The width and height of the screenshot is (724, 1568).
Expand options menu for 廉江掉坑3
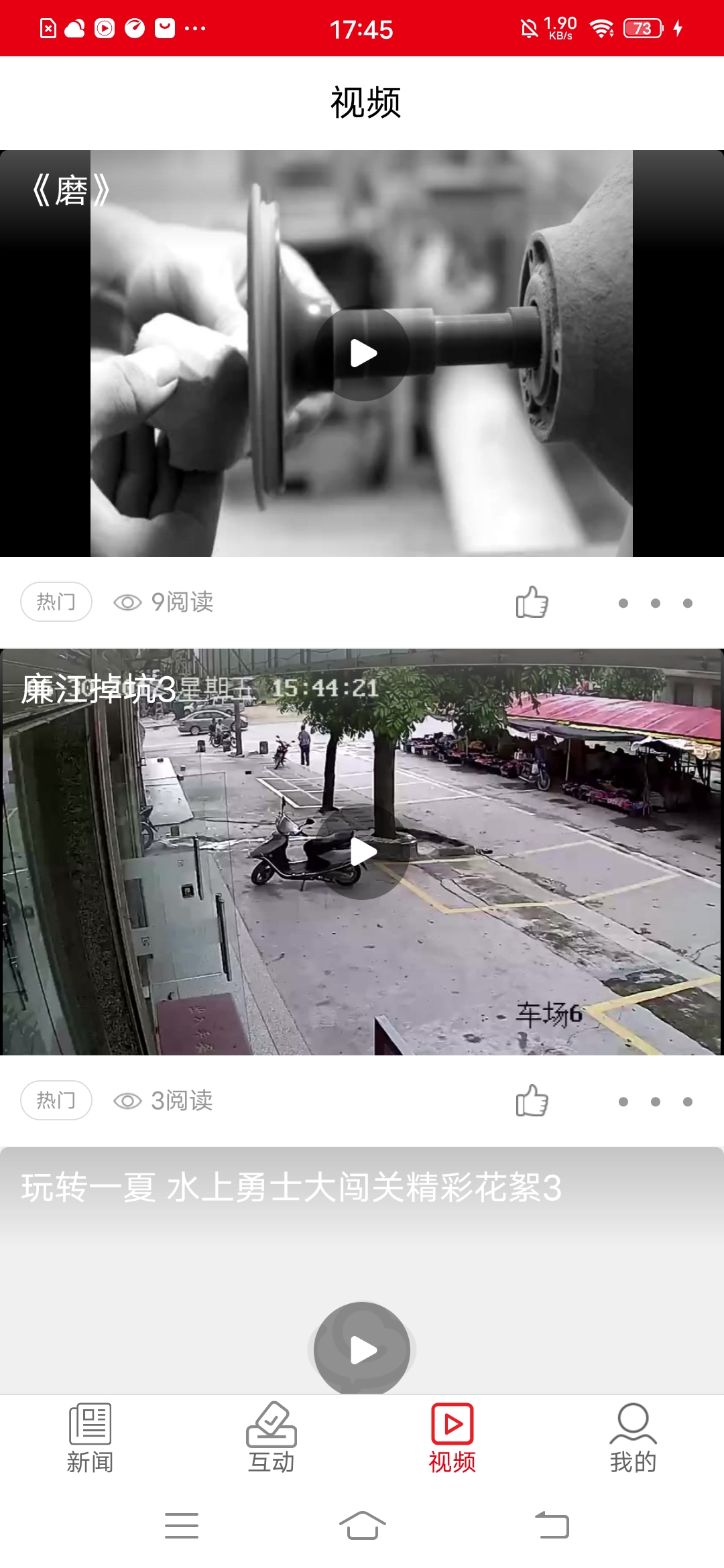(x=655, y=1100)
